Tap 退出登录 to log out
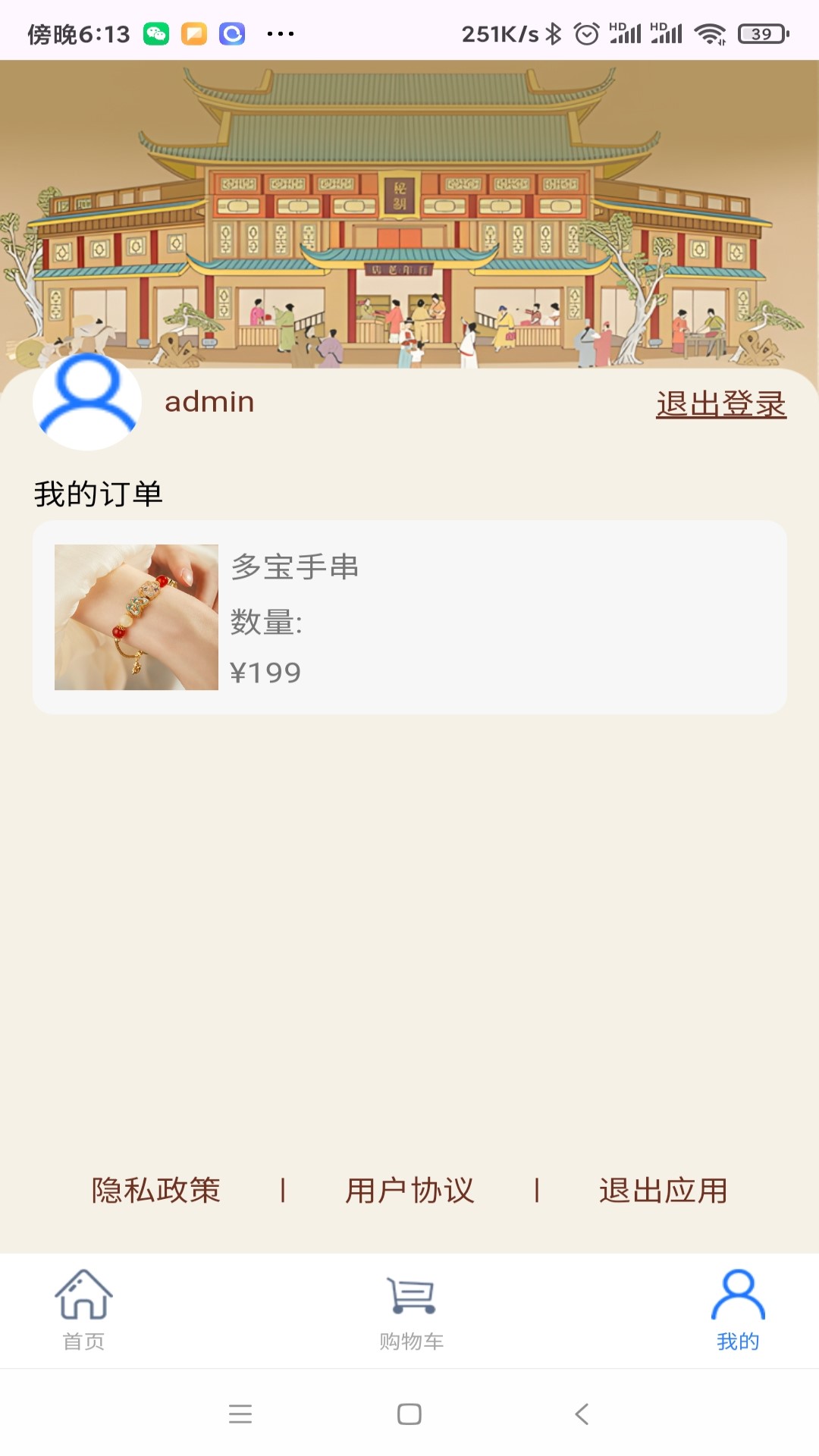Image resolution: width=819 pixels, height=1456 pixels. [x=722, y=405]
